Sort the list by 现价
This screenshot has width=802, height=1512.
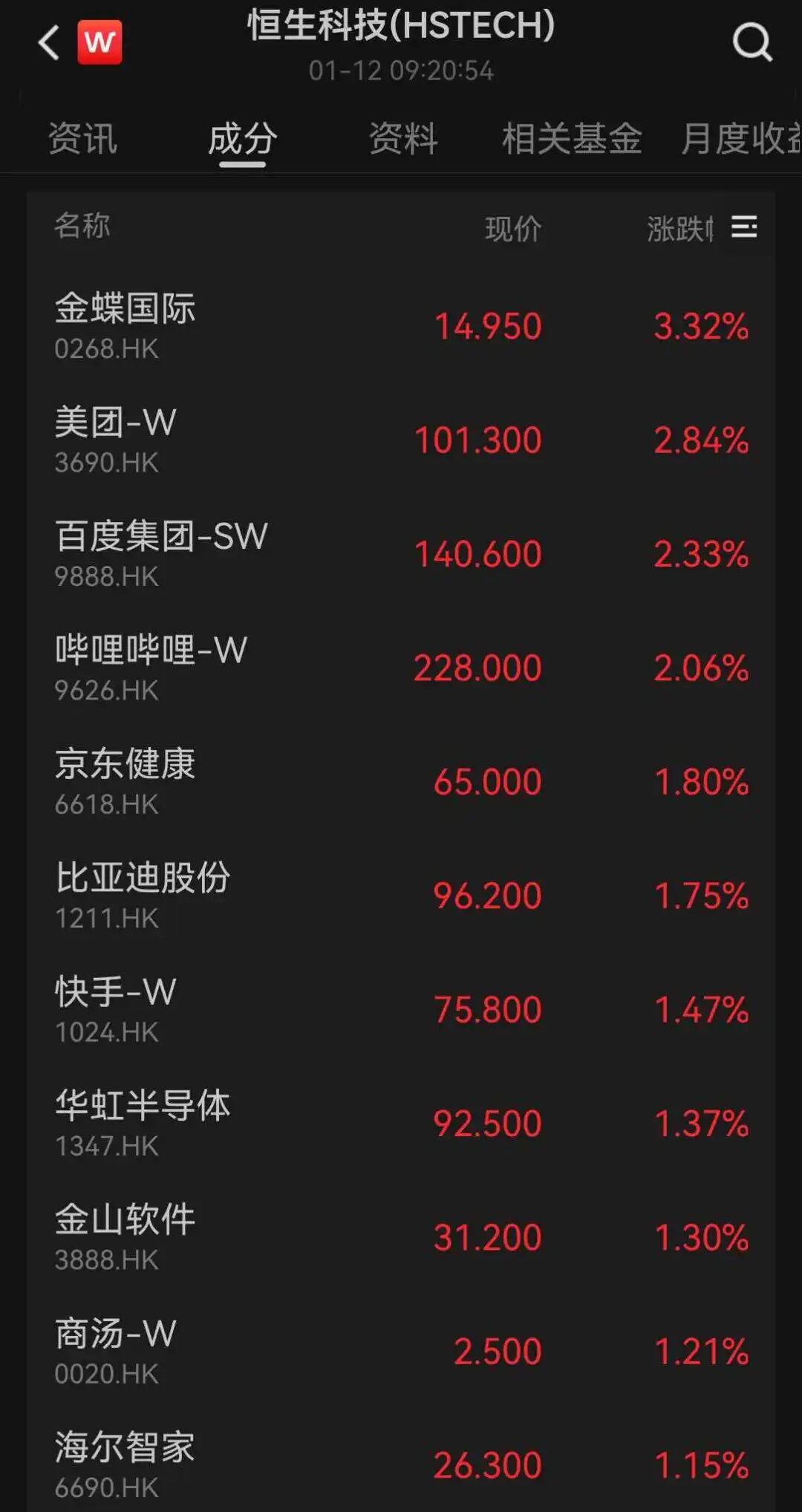pyautogui.click(x=512, y=229)
